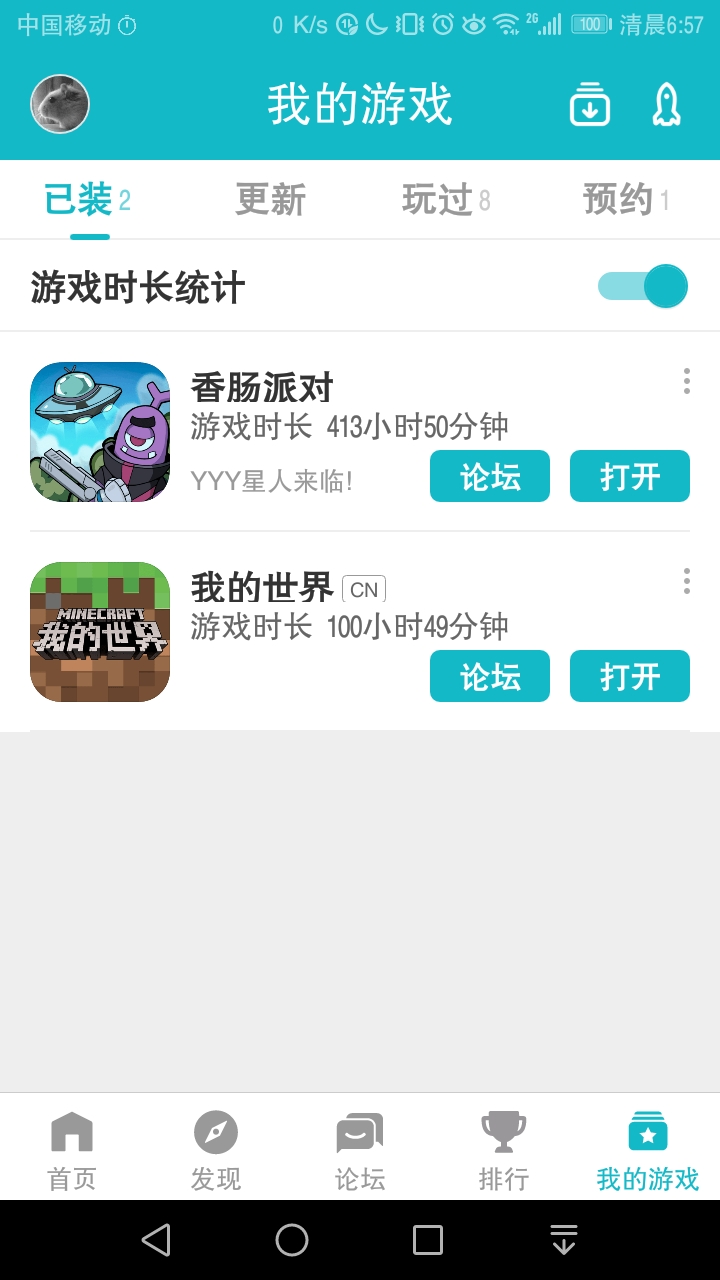The height and width of the screenshot is (1280, 720).
Task: Tap the Minecraft game thumbnail
Action: click(99, 632)
